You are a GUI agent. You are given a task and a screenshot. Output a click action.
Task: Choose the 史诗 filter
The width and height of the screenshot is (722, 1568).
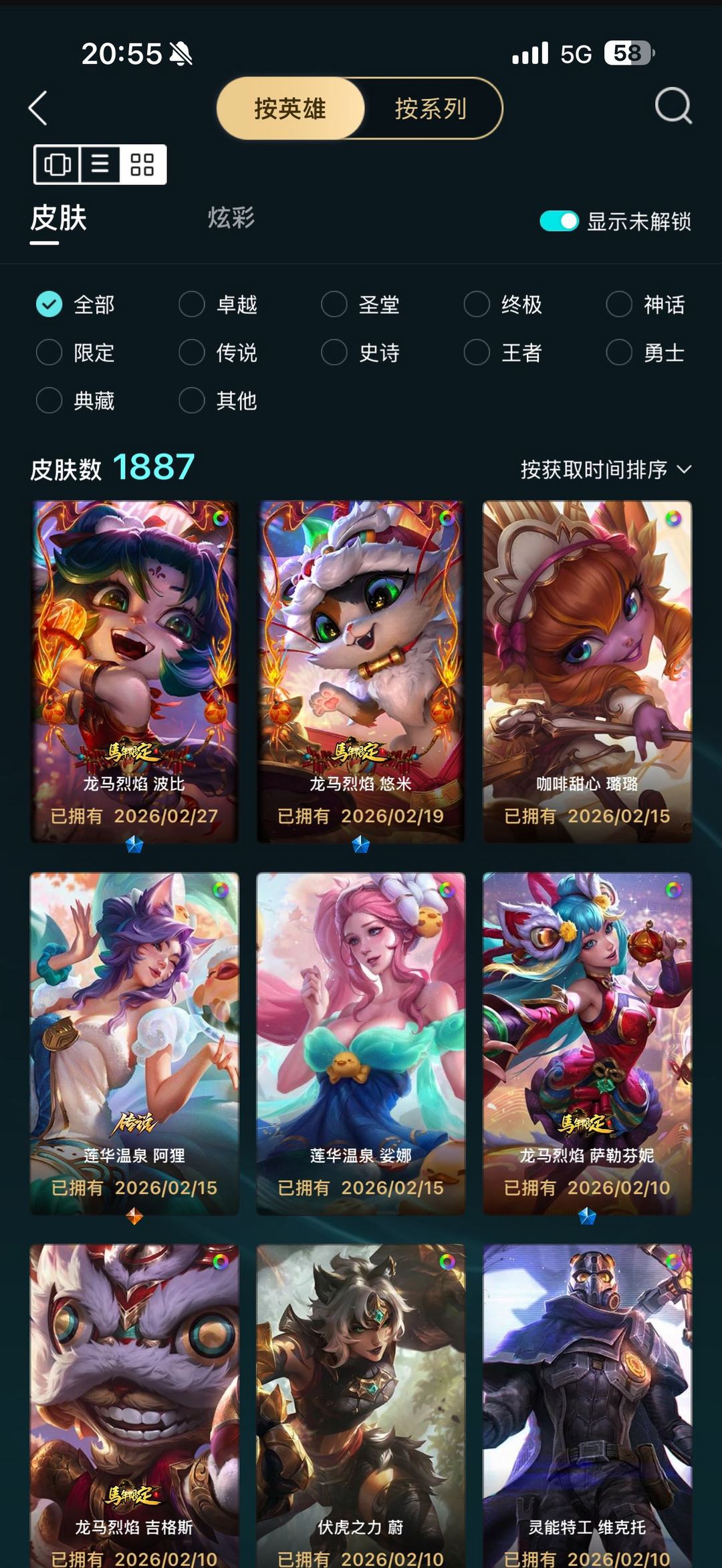[x=361, y=353]
